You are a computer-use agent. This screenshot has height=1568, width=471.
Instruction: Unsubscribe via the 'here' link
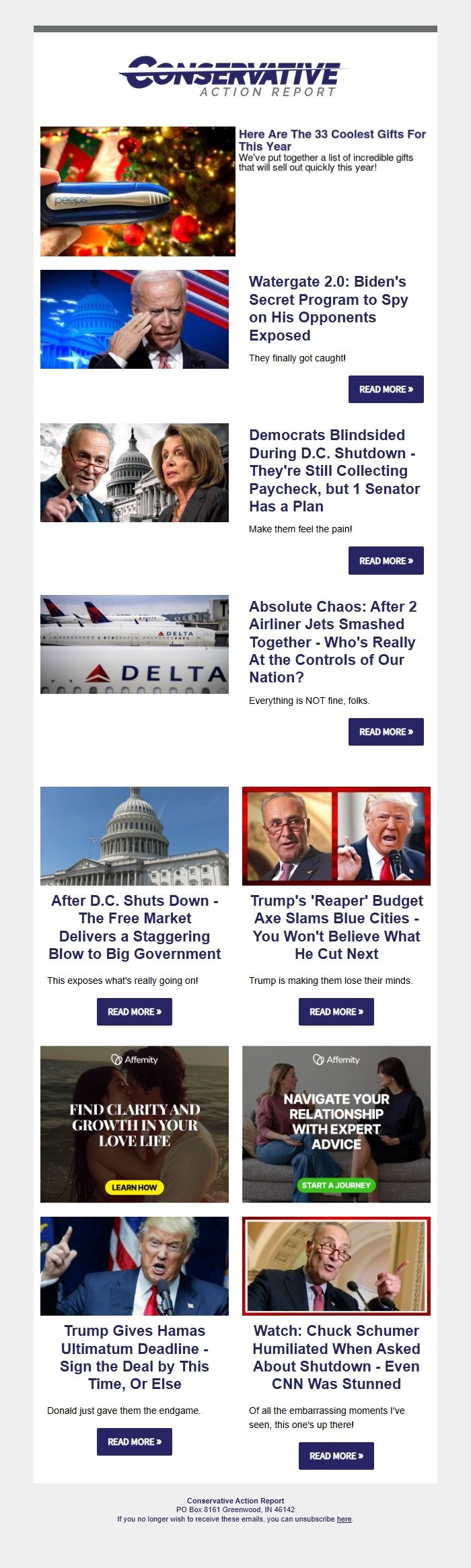[344, 1519]
